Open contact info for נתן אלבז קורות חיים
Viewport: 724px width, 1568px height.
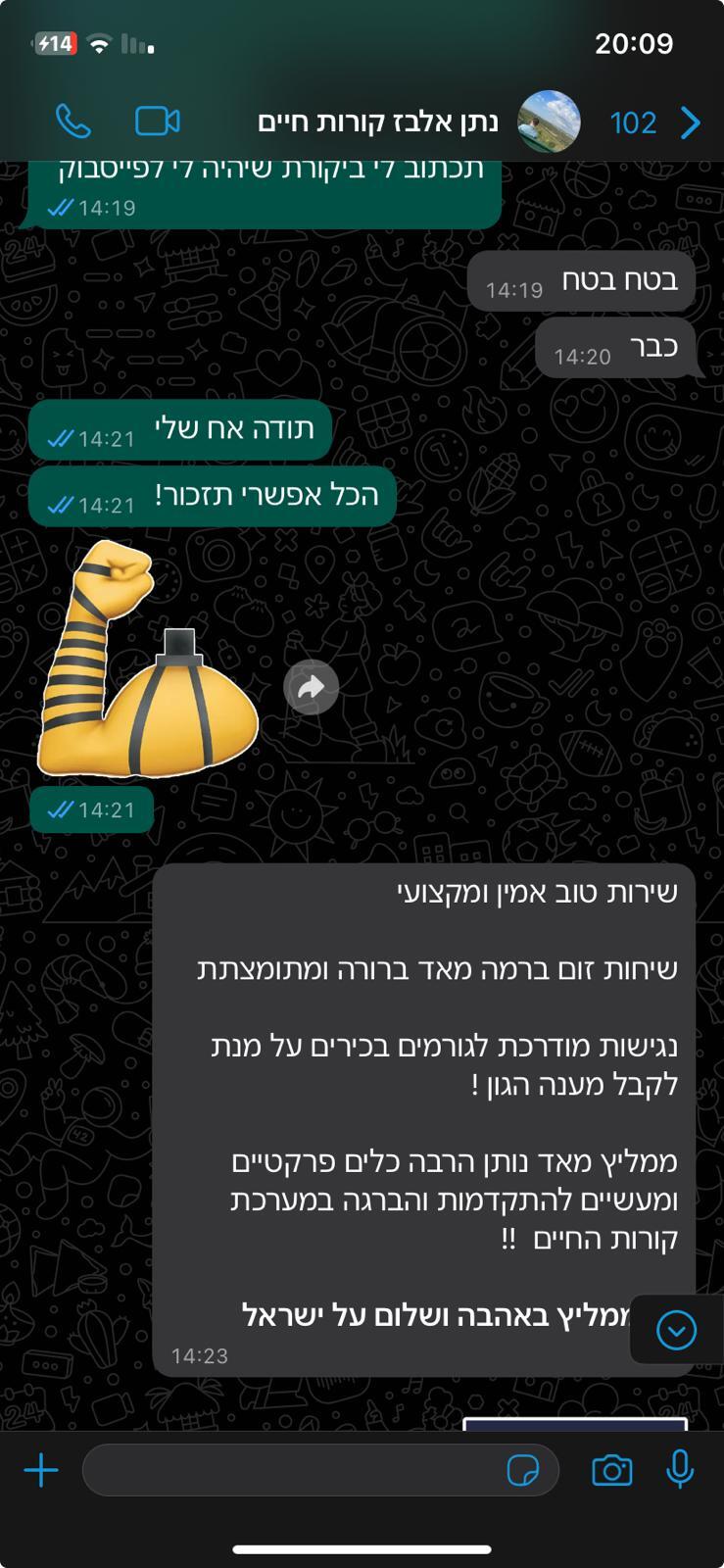[x=378, y=122]
